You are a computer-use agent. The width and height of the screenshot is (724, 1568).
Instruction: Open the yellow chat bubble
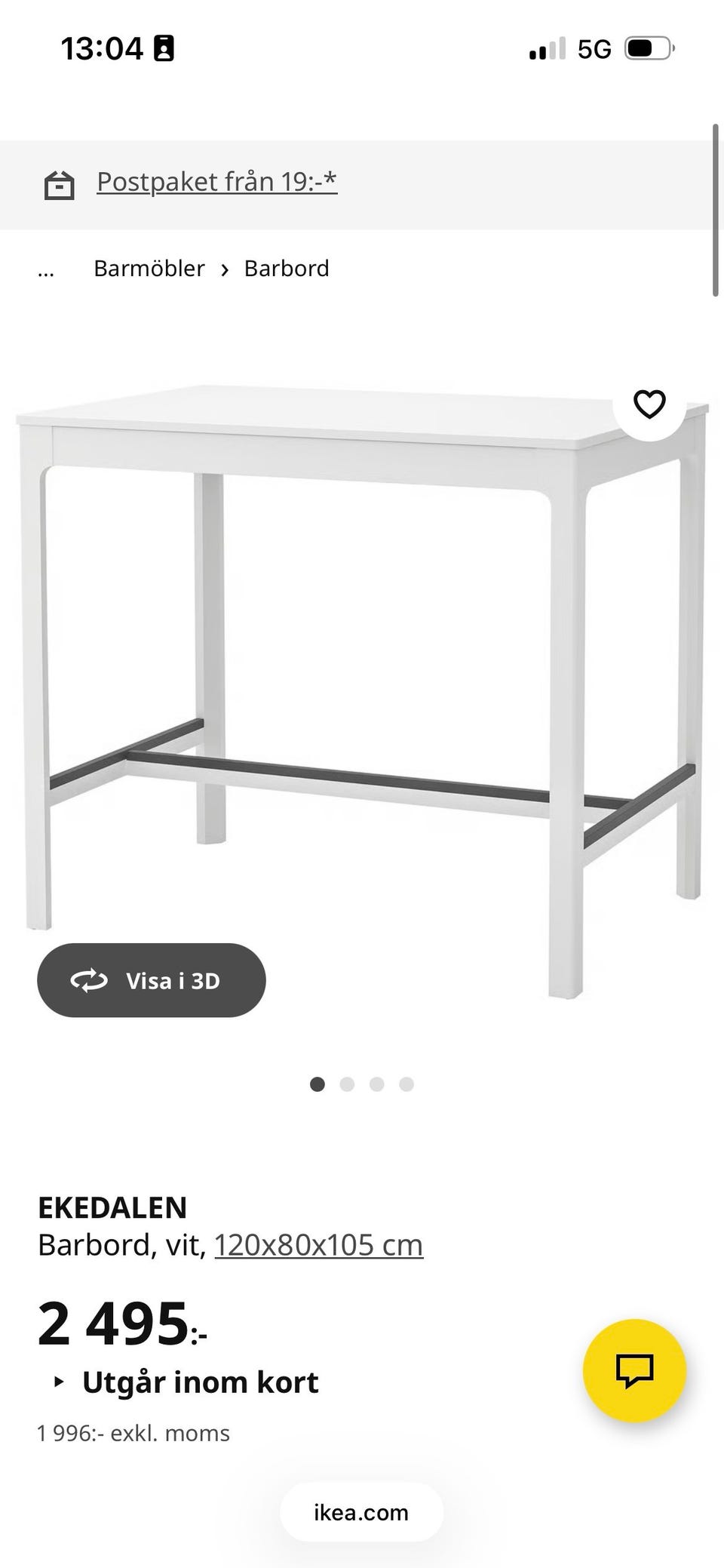pos(634,1371)
